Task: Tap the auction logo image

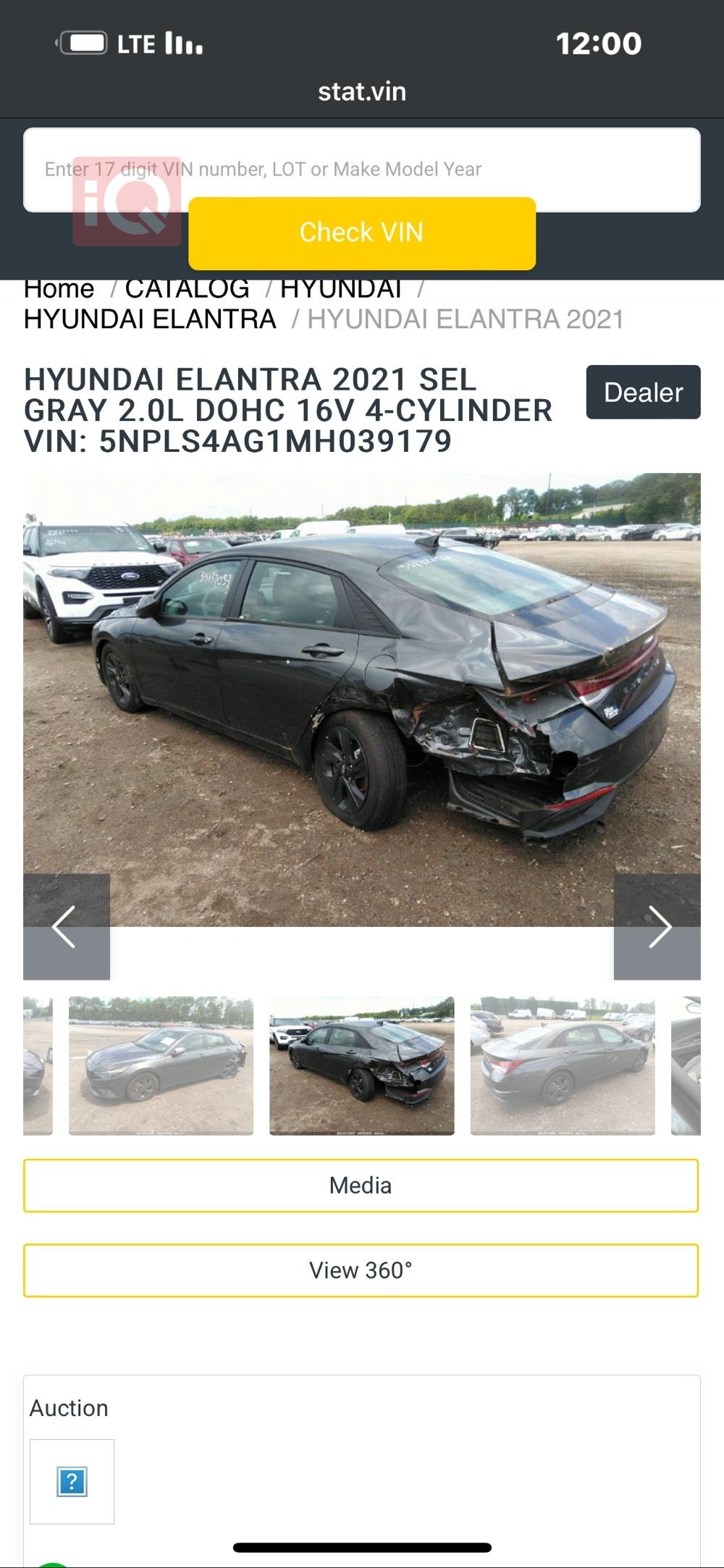Action: (72, 1481)
